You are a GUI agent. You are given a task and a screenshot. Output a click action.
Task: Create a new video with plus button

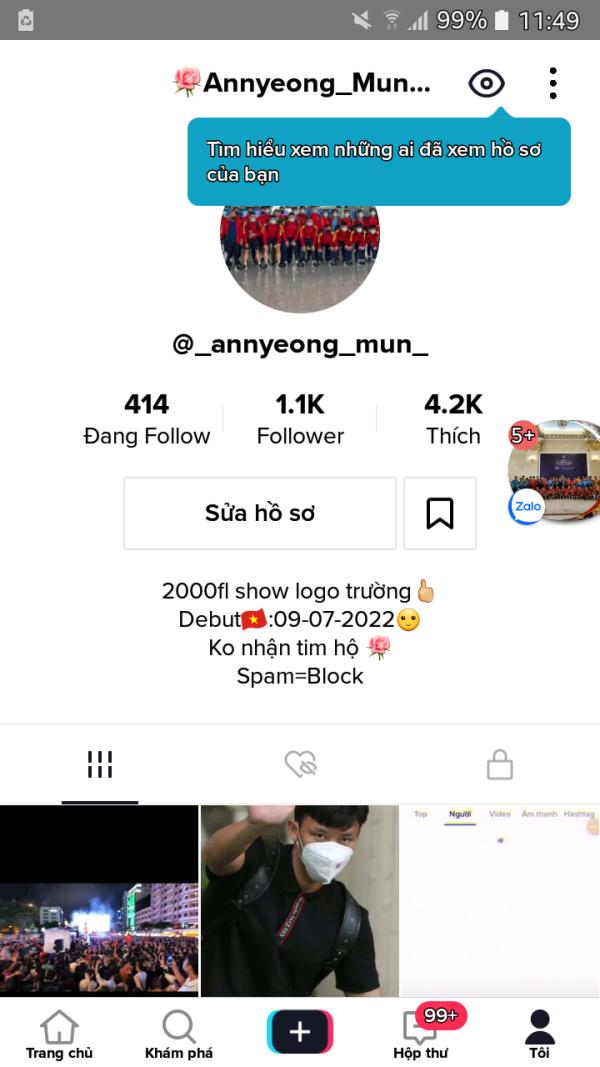click(x=300, y=1032)
